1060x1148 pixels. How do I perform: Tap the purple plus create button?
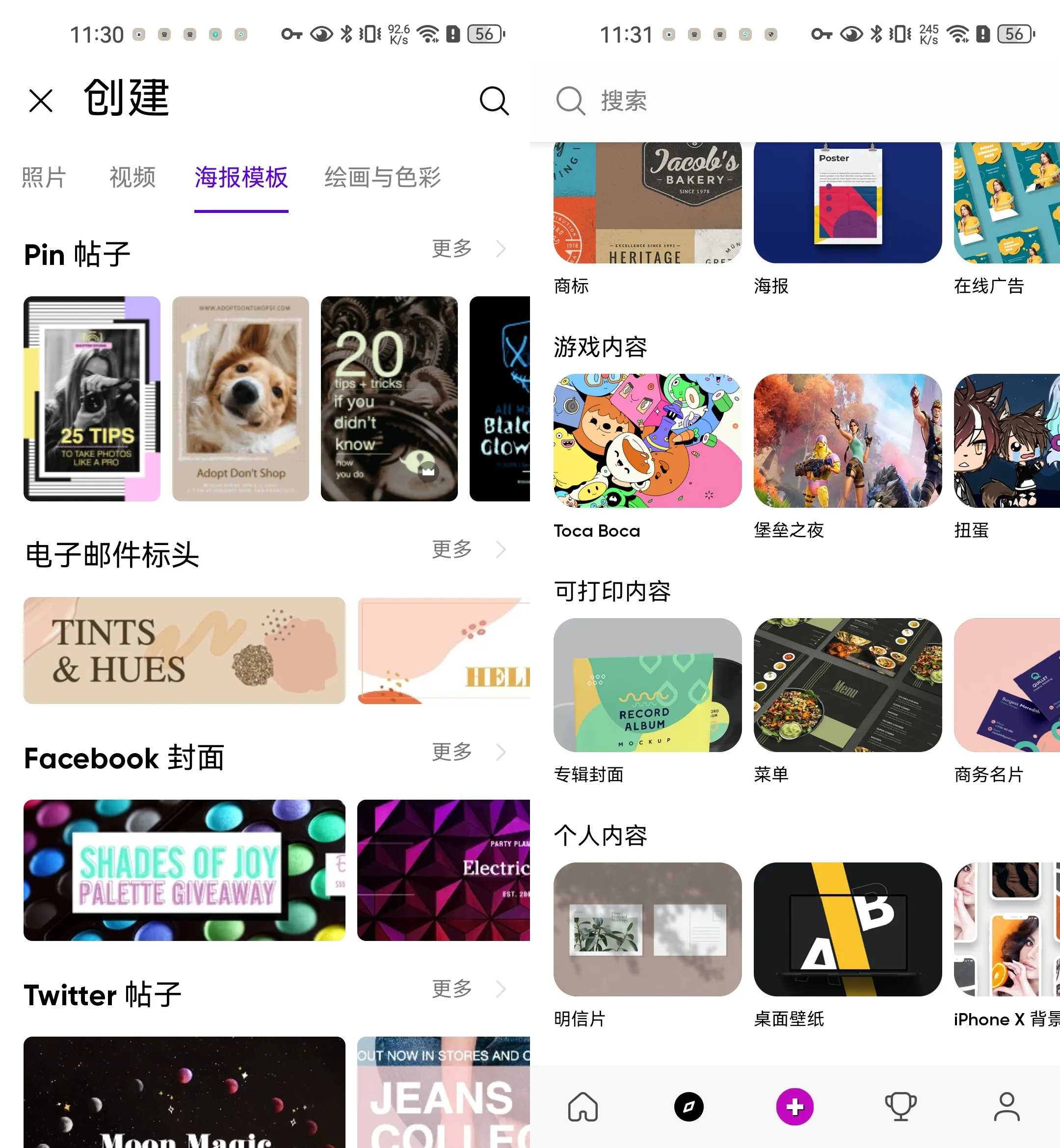(795, 1106)
